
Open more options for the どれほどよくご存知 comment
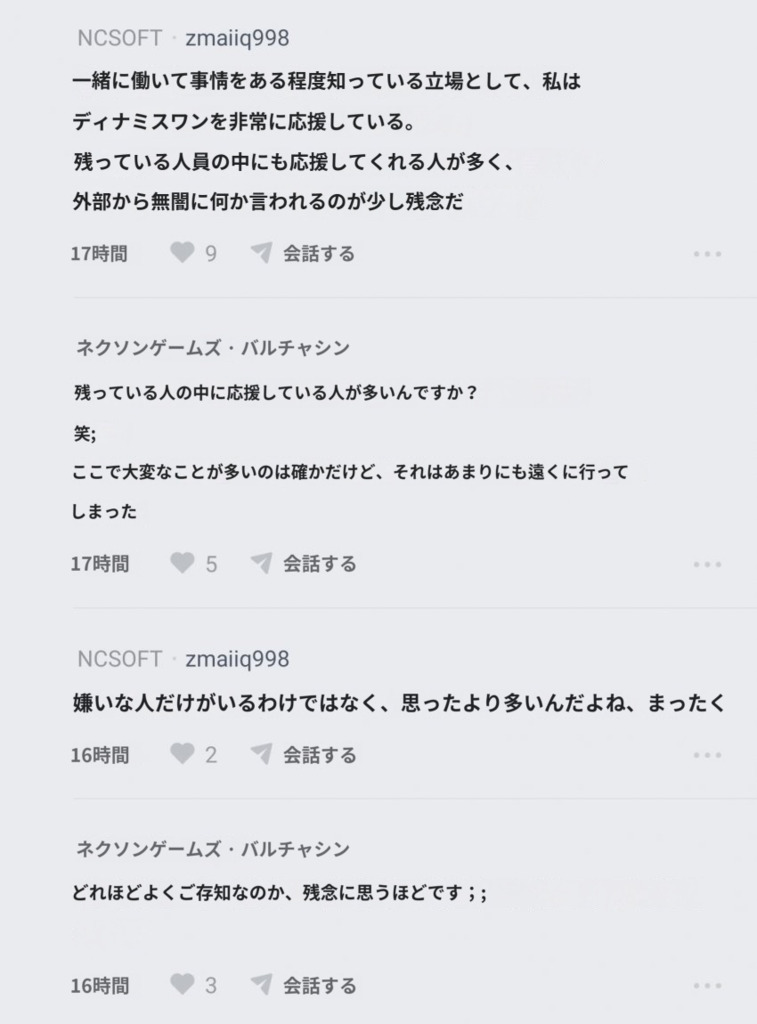coord(707,986)
